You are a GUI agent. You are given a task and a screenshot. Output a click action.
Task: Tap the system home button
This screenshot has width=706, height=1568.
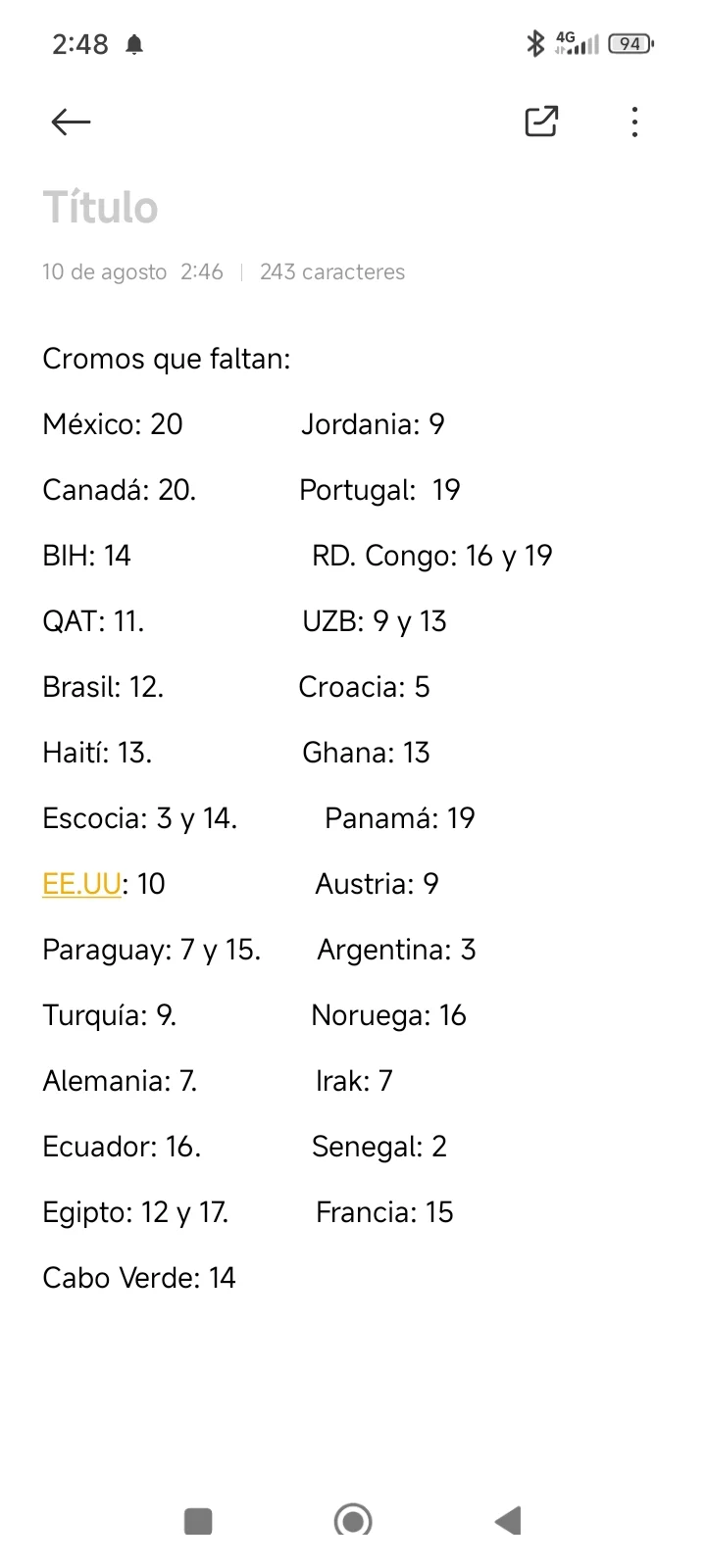coord(353,1521)
